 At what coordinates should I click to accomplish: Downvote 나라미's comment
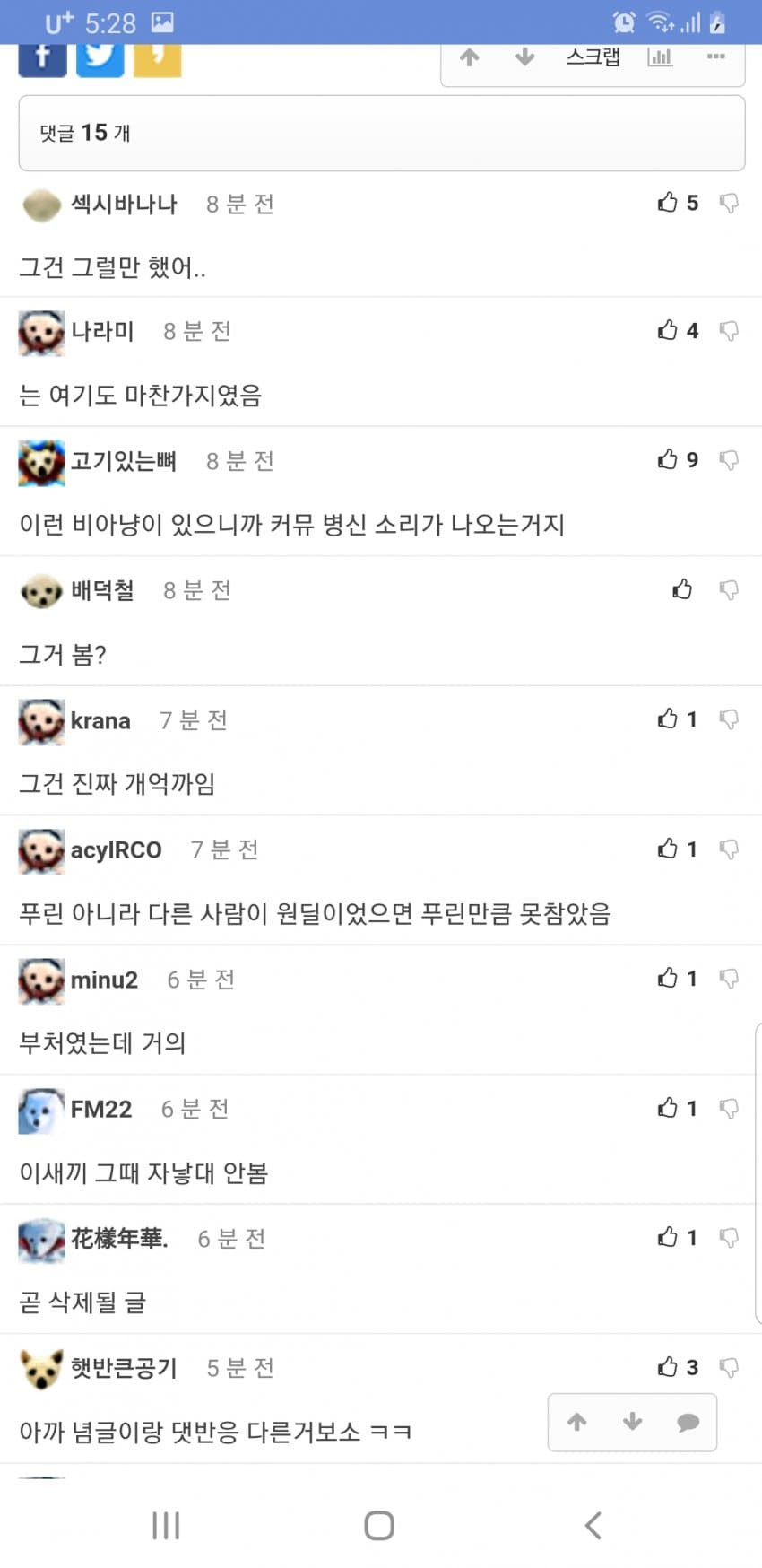(x=729, y=331)
